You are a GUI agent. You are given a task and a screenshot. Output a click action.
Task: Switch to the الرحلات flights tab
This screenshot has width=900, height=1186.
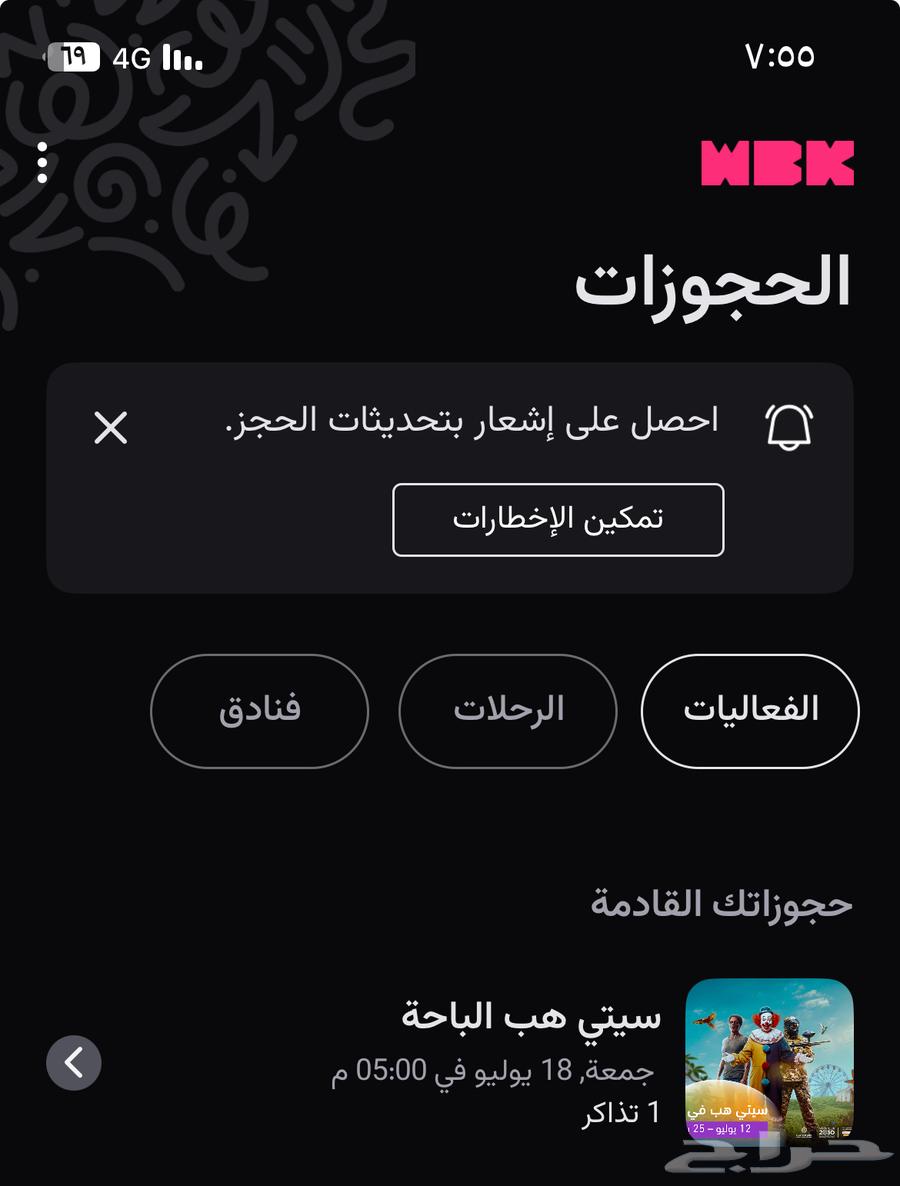click(x=508, y=710)
